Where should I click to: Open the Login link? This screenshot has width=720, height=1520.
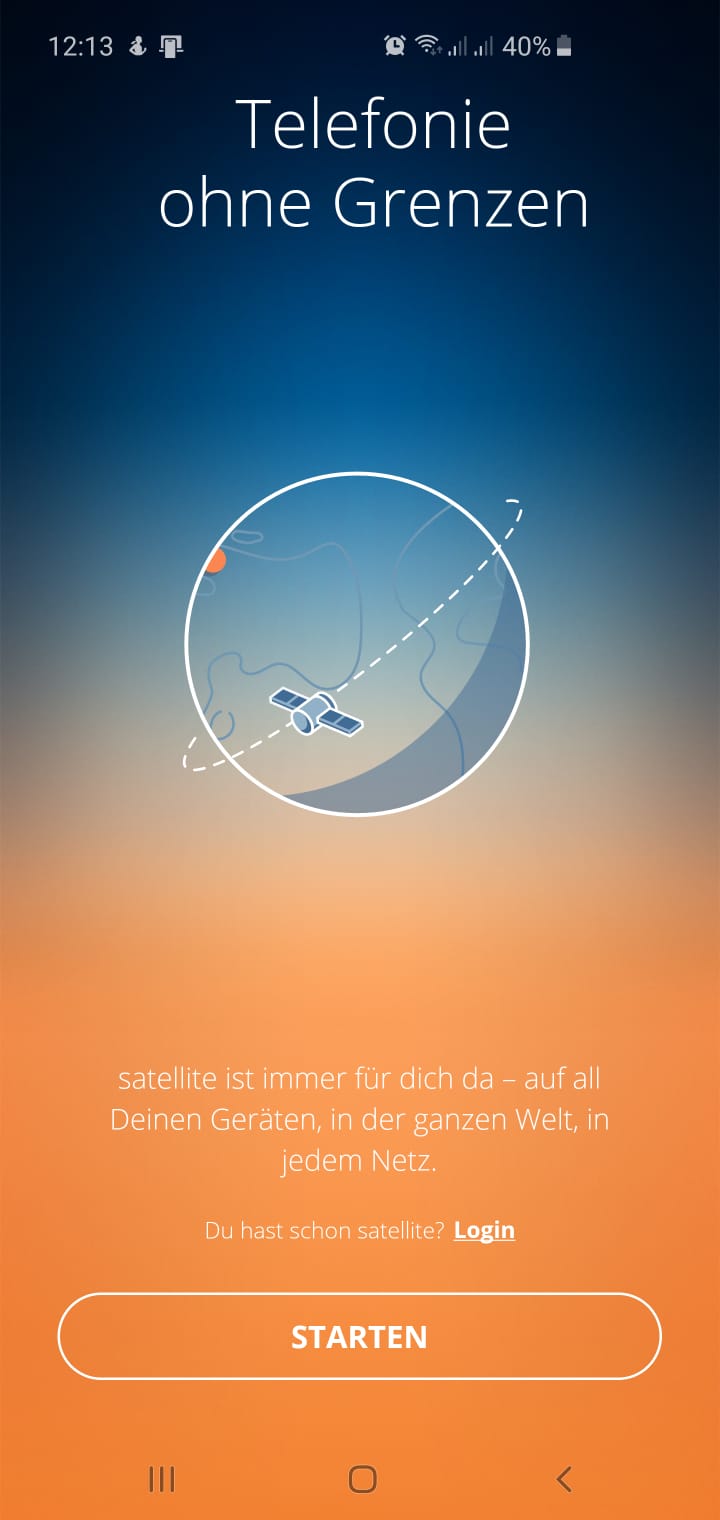pos(484,1230)
